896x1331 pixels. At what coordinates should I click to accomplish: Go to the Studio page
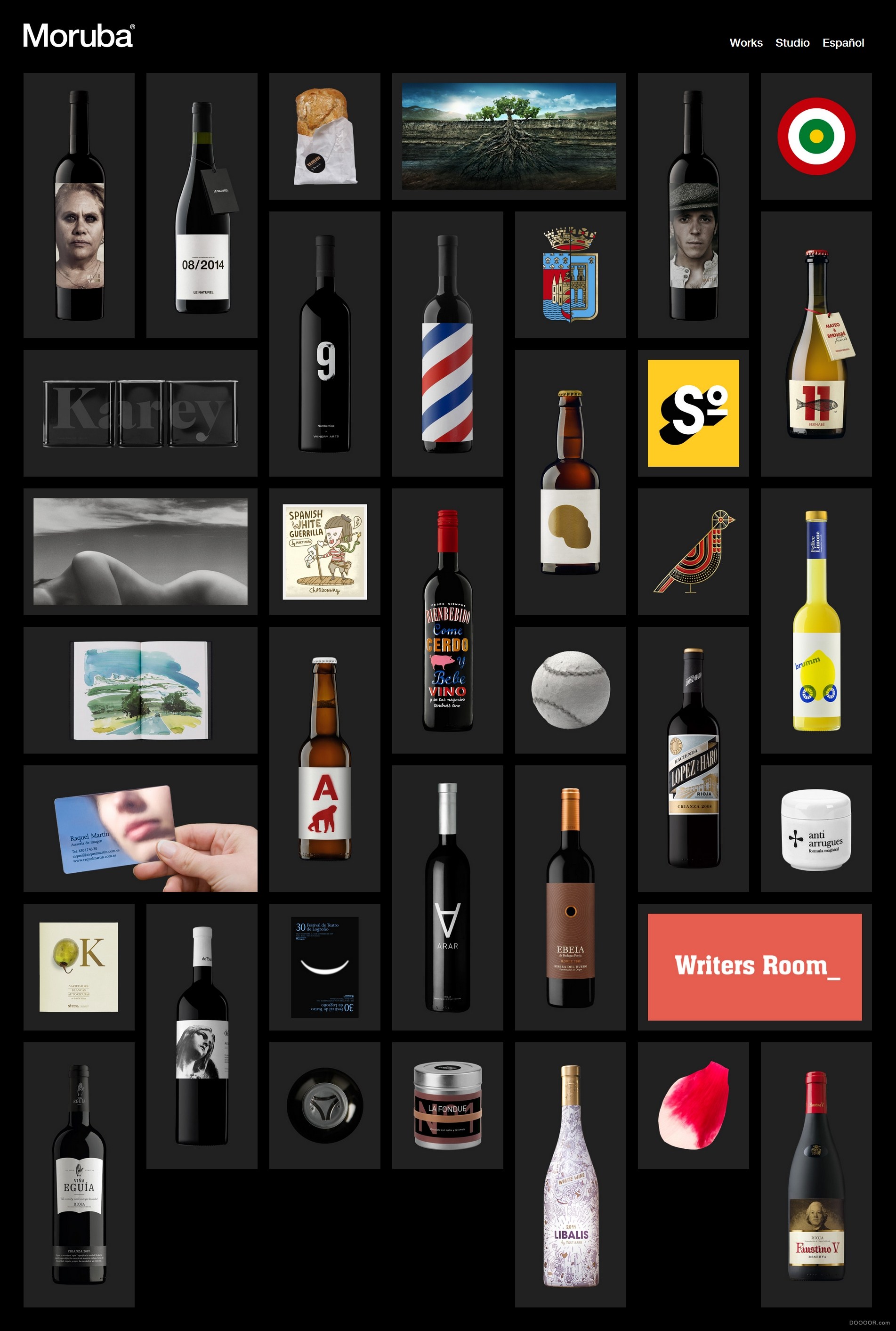click(792, 43)
